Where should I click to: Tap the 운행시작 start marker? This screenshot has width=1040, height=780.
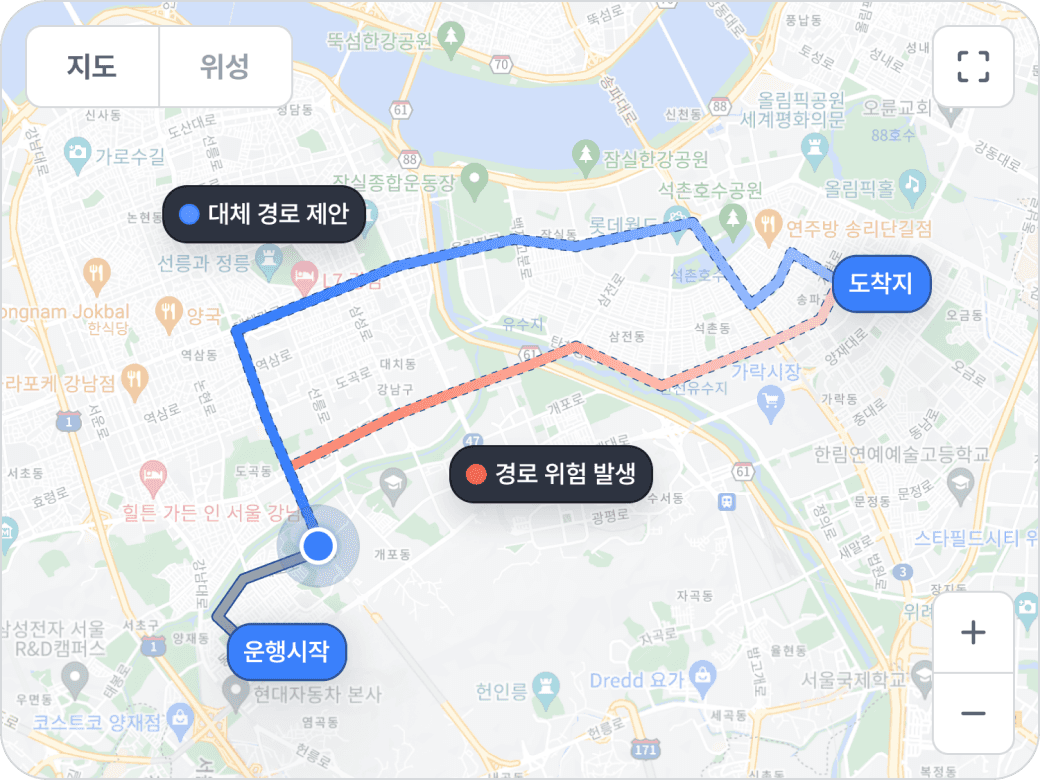pos(287,651)
